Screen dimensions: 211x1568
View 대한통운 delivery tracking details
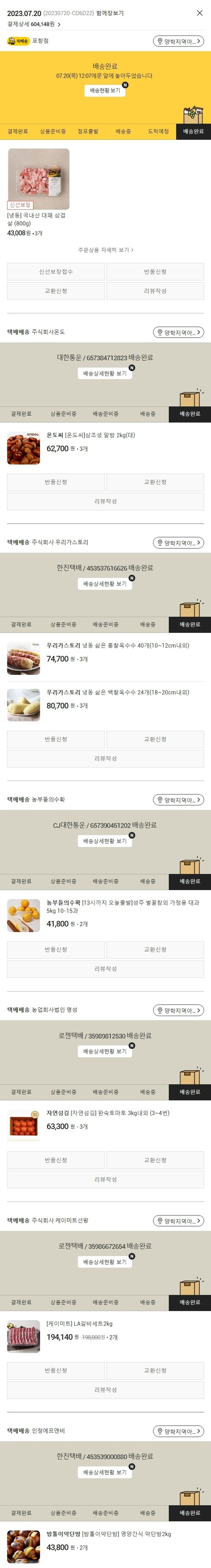105,373
